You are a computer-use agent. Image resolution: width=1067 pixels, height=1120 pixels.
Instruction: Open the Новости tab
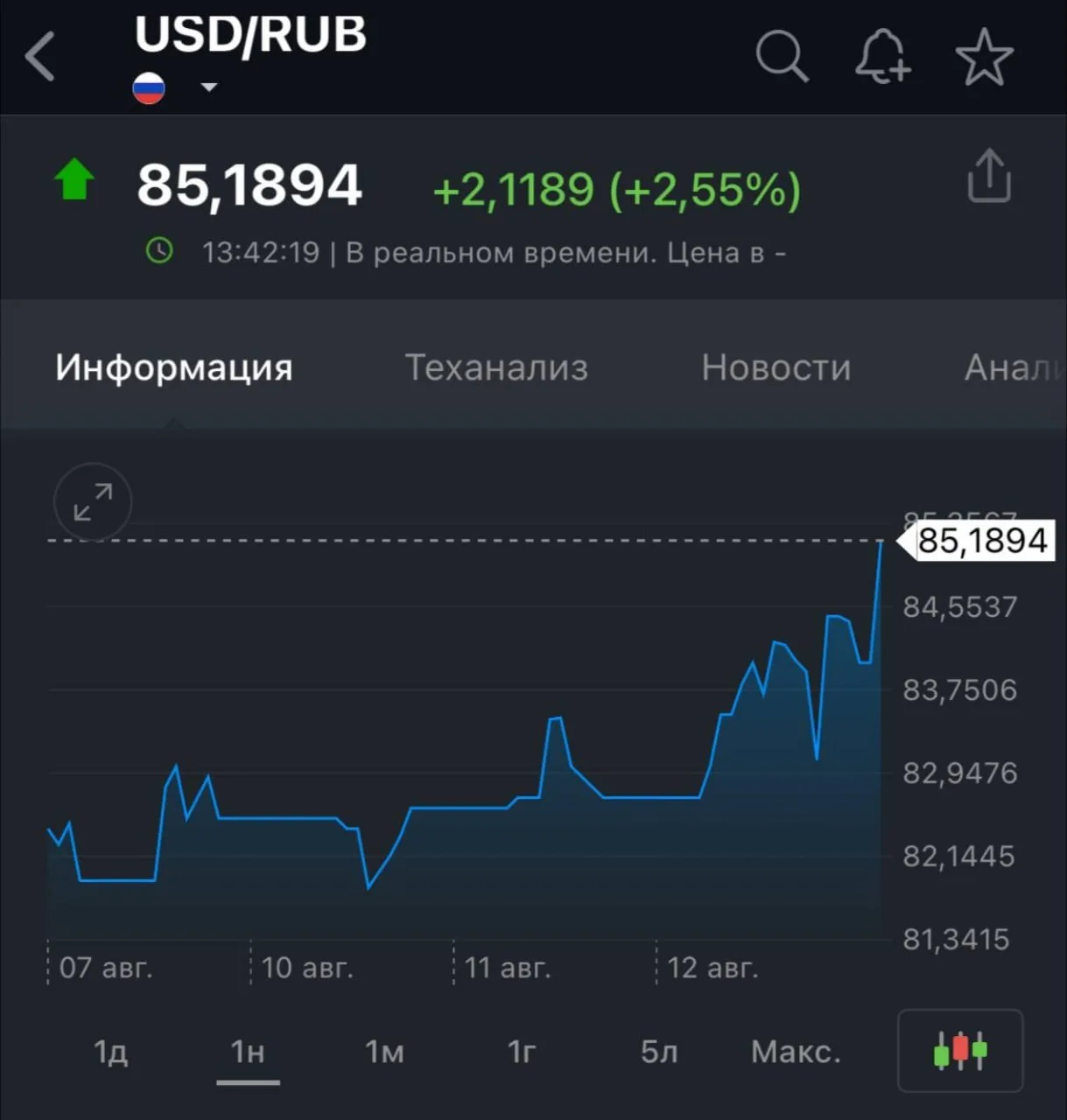click(x=776, y=367)
